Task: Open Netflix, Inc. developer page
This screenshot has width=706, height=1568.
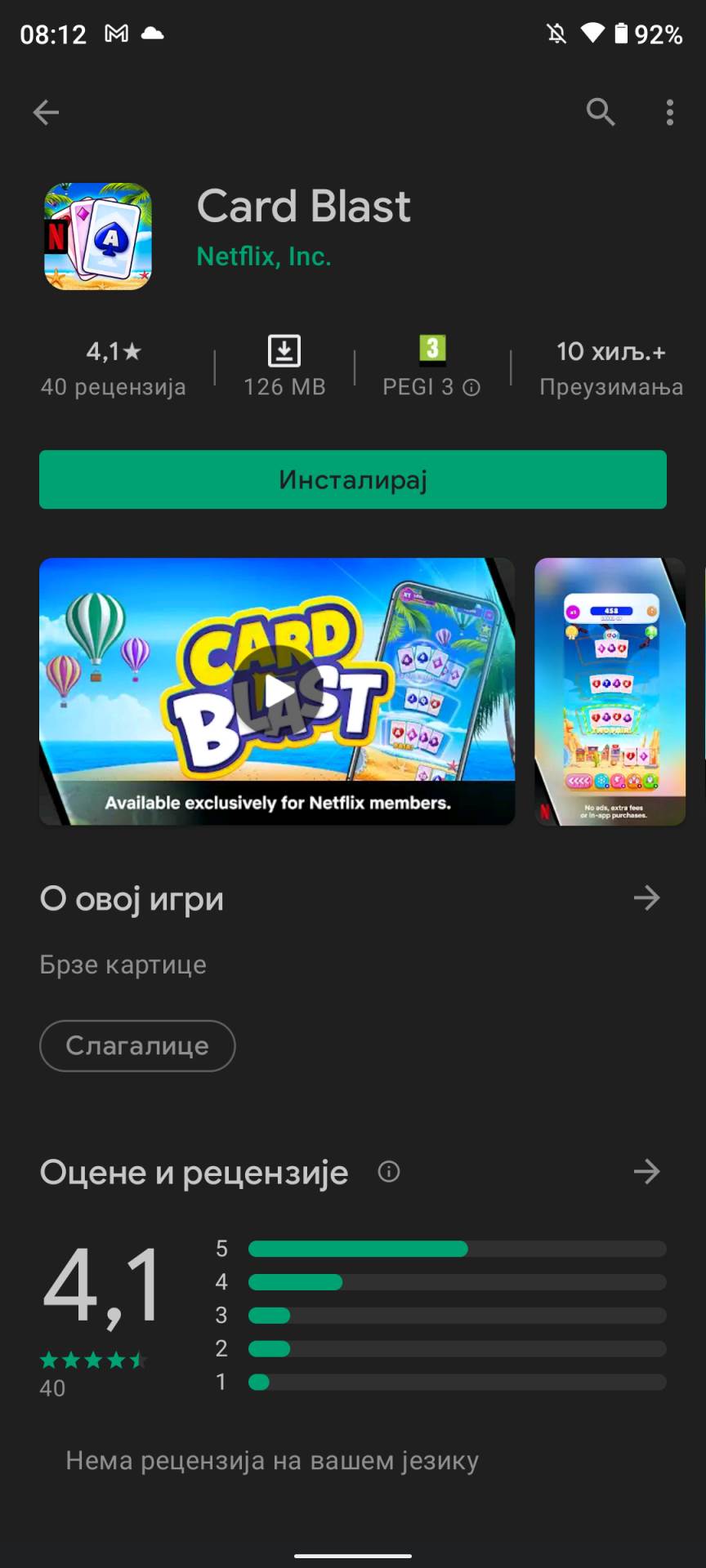Action: (263, 256)
